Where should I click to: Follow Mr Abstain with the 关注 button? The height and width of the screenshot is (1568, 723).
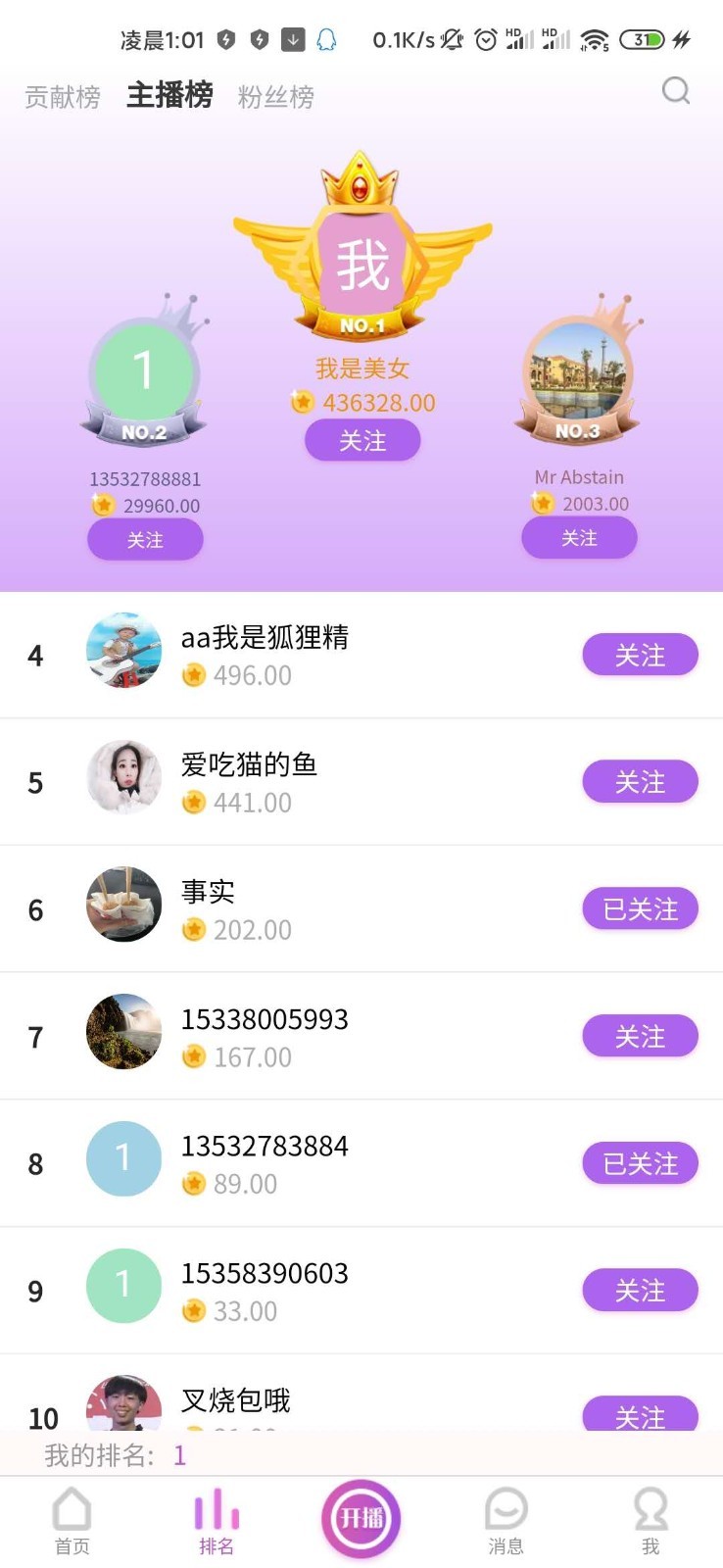click(x=578, y=537)
